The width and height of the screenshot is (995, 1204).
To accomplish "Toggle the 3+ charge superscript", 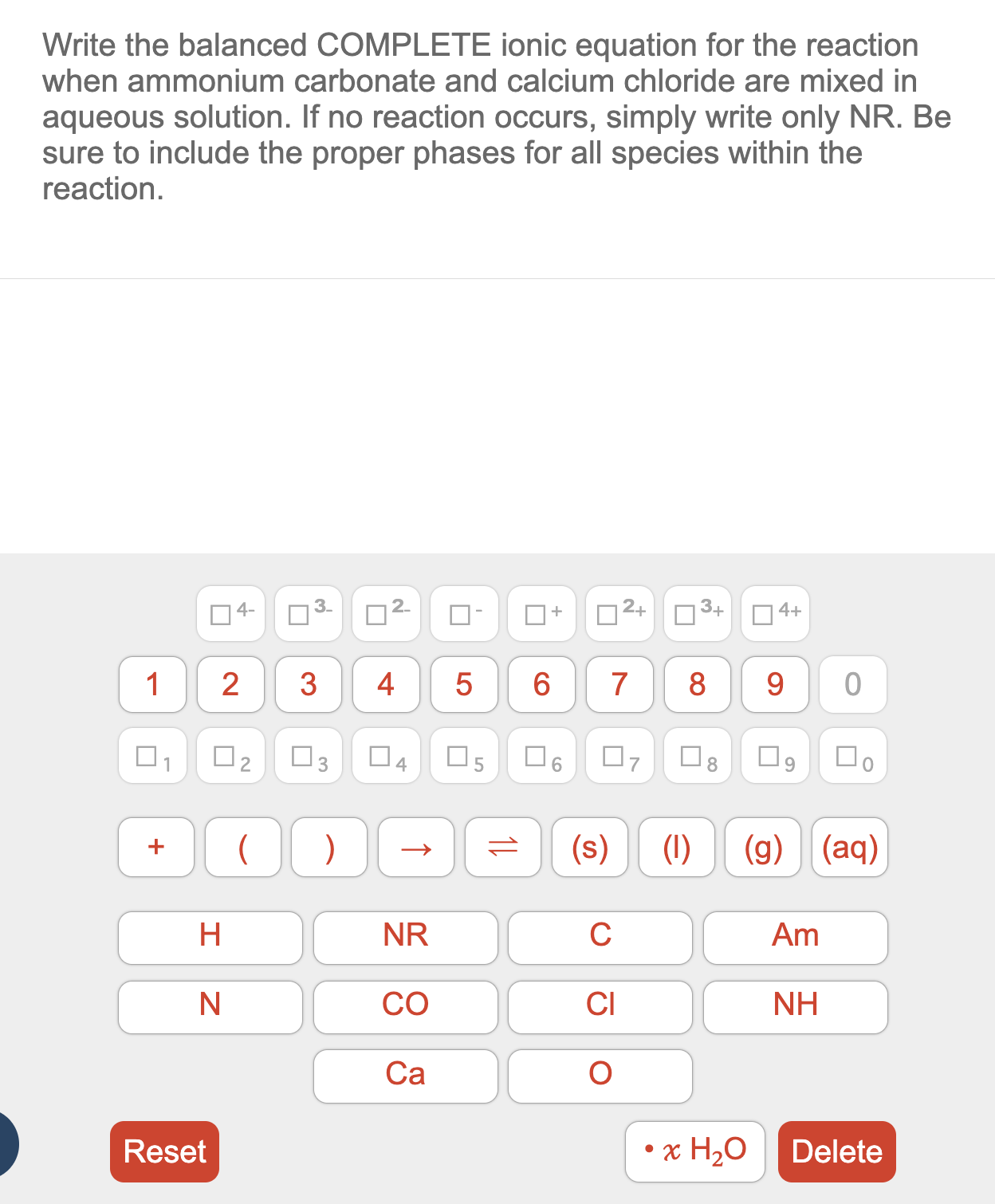I will pyautogui.click(x=697, y=613).
